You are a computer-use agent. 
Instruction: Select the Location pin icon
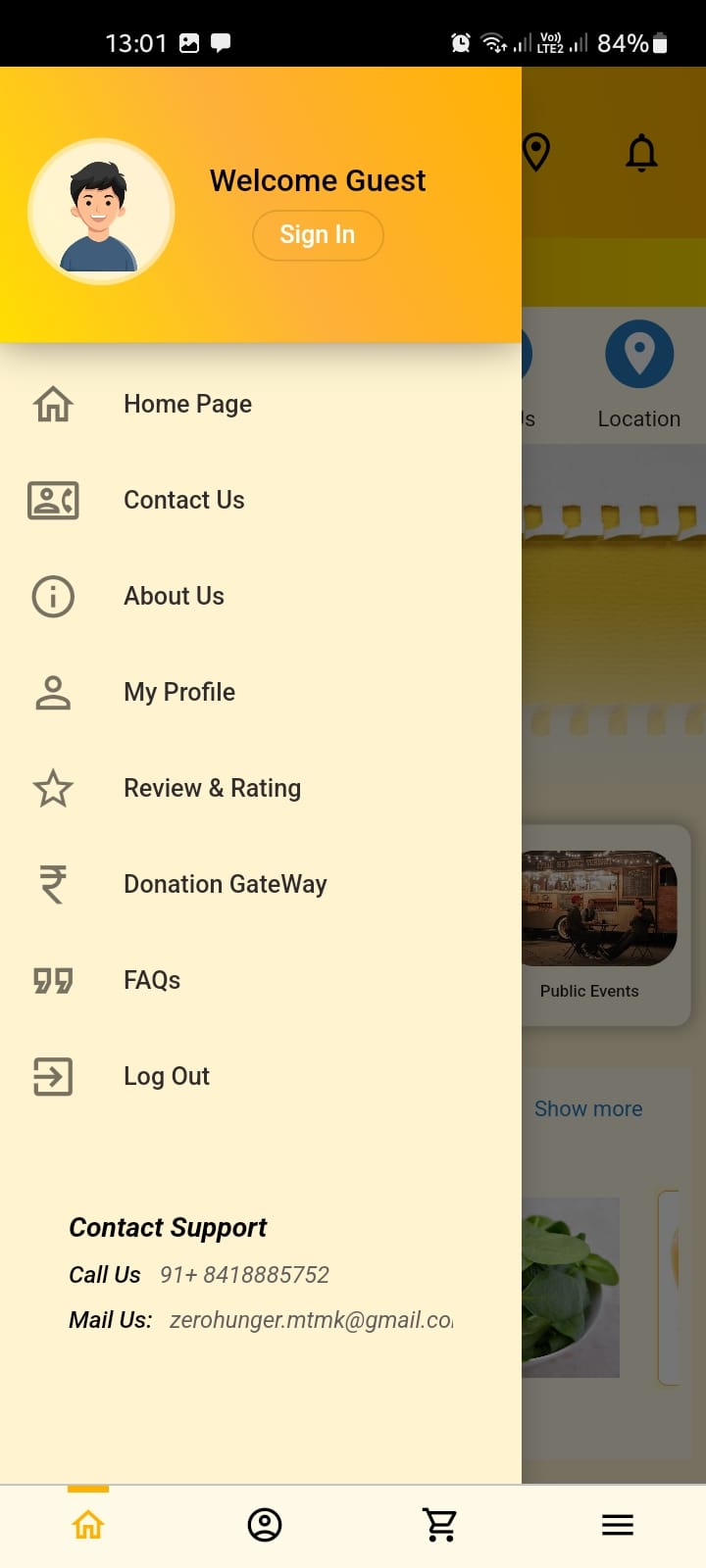[x=639, y=354]
